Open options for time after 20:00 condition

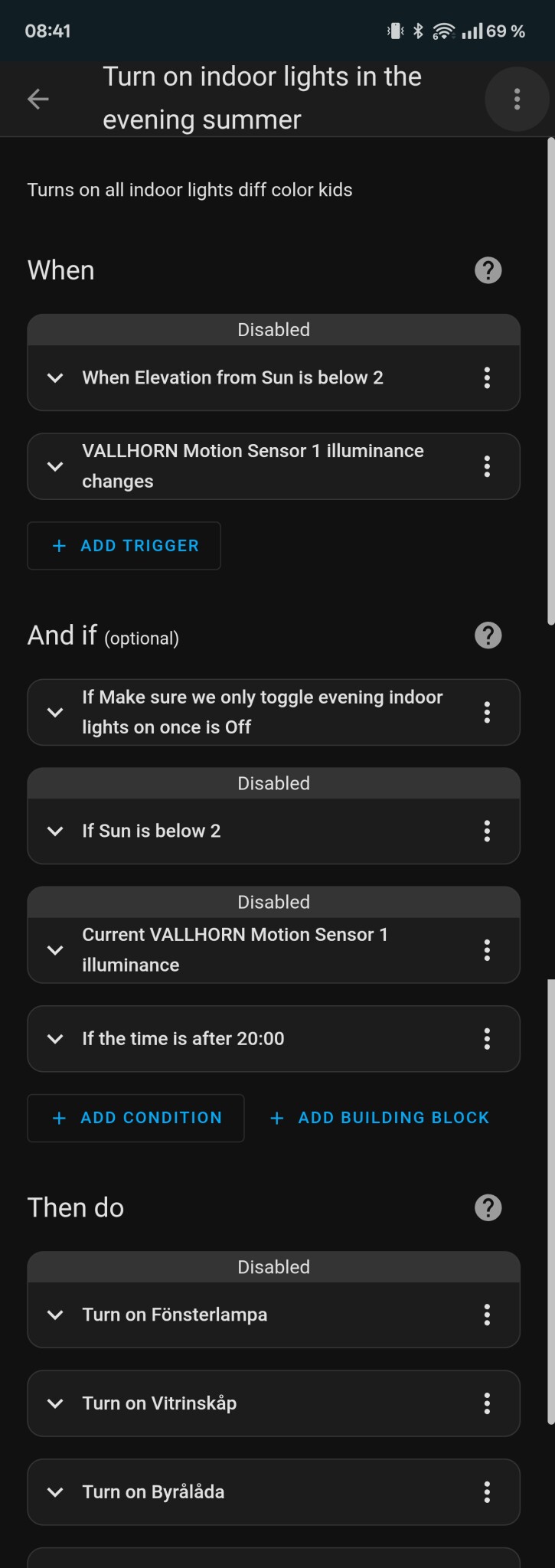(487, 1039)
